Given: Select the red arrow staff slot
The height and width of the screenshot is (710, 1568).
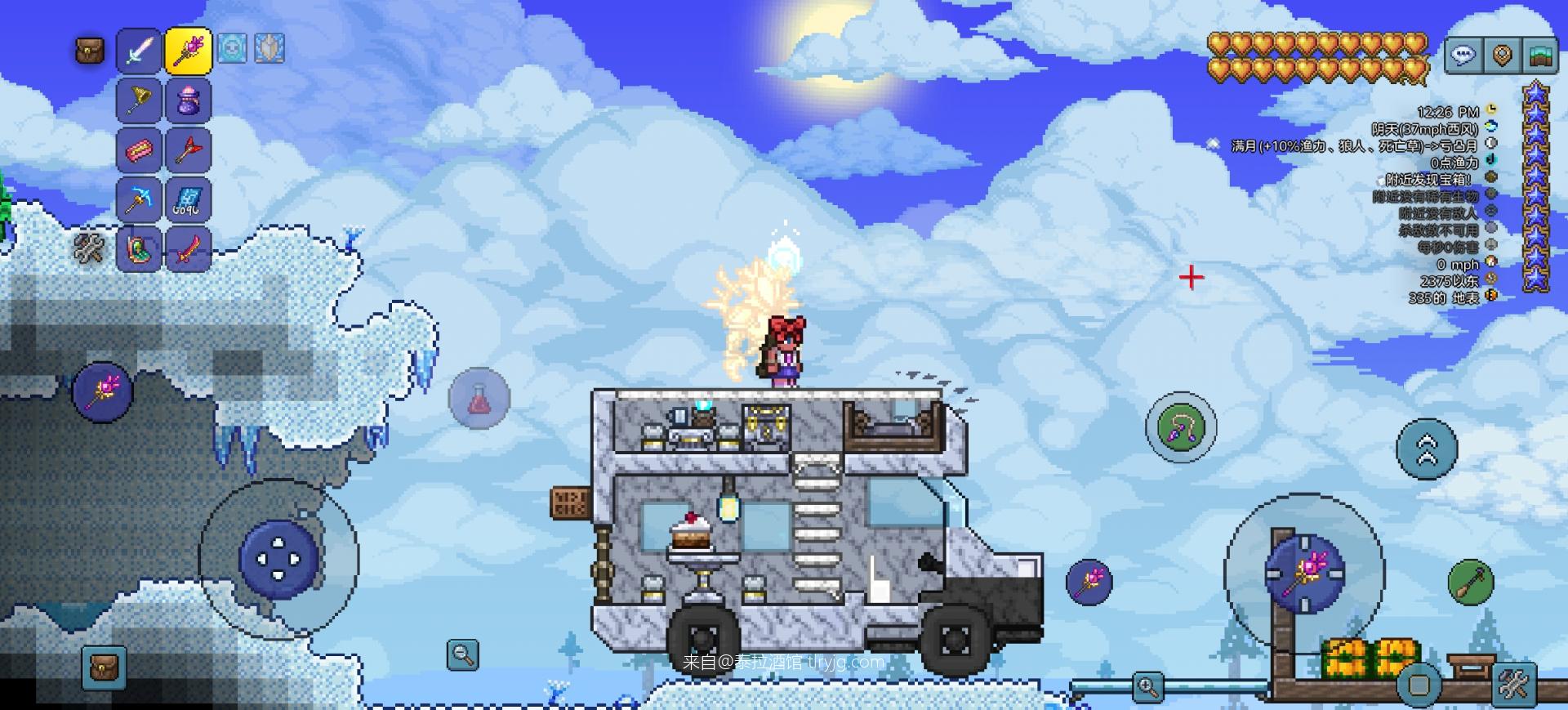Looking at the screenshot, I should pos(189,150).
